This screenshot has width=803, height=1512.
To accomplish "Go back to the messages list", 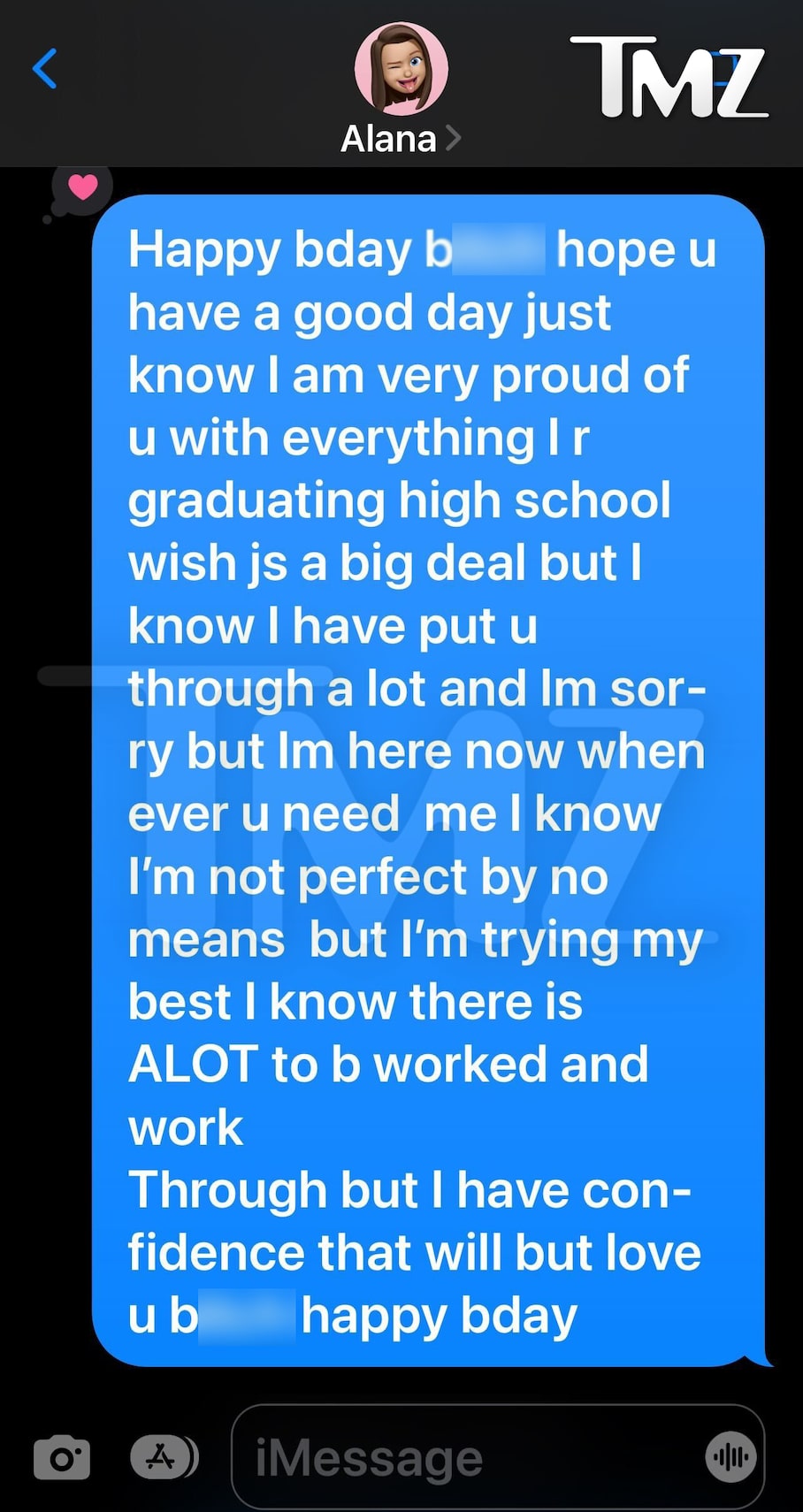I will click(x=44, y=69).
